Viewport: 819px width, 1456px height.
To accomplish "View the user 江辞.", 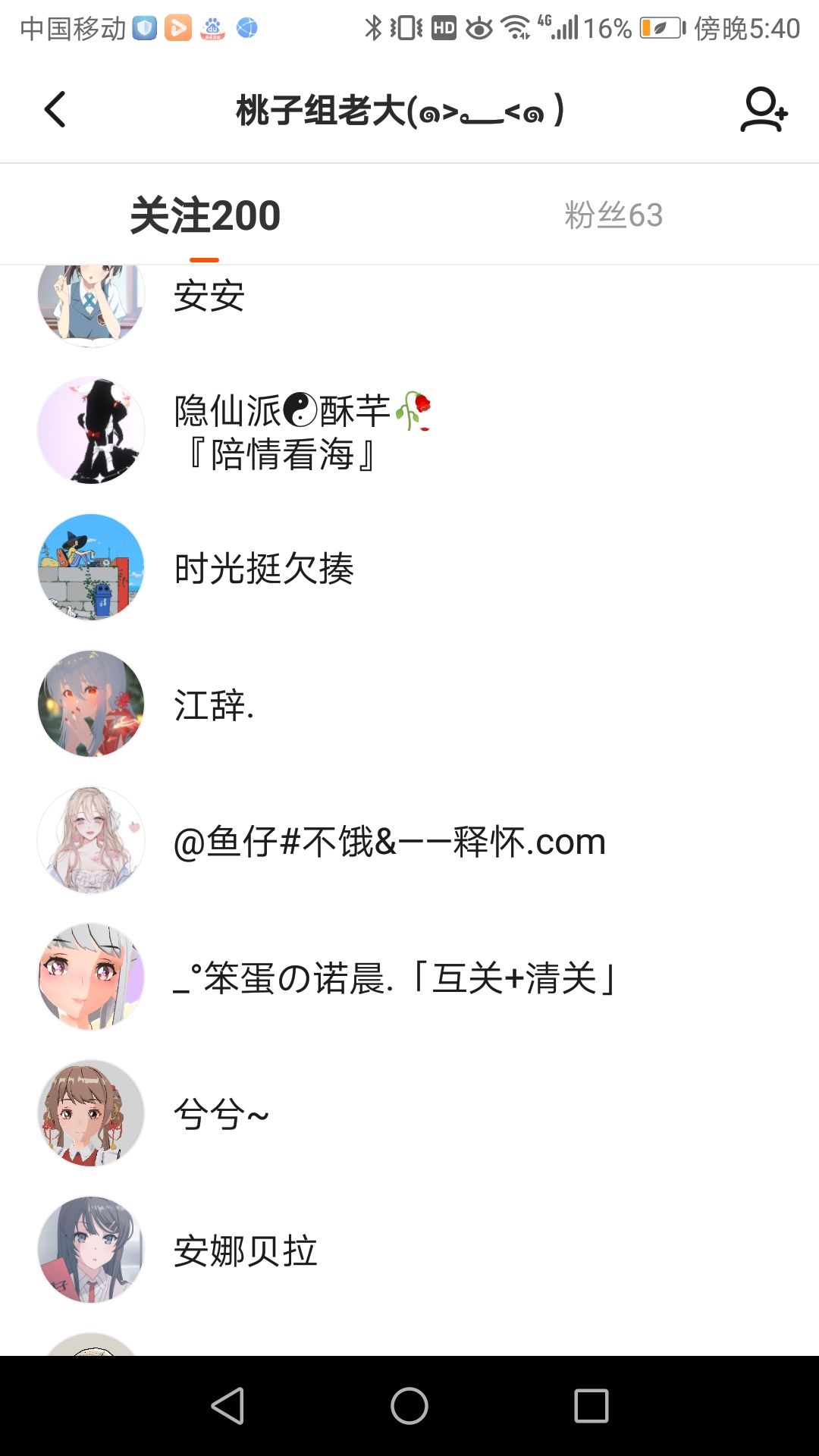I will pos(409,704).
